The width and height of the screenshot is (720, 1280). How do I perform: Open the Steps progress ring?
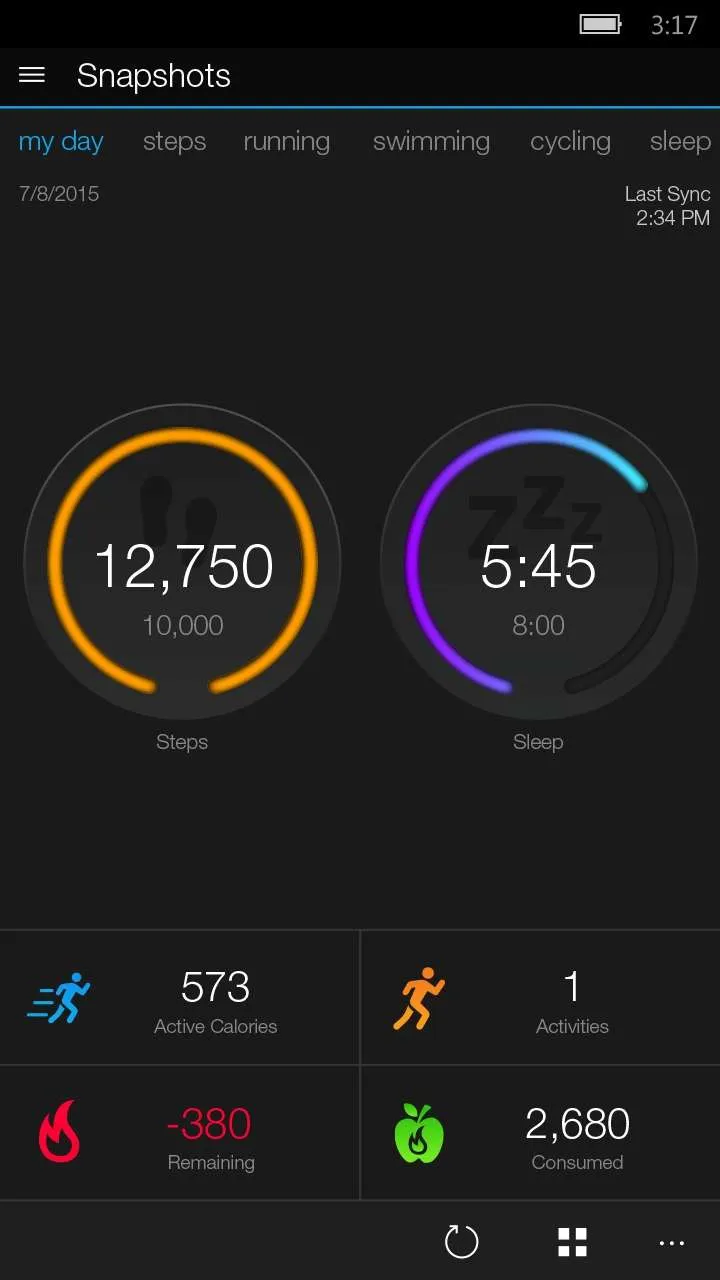tap(182, 562)
